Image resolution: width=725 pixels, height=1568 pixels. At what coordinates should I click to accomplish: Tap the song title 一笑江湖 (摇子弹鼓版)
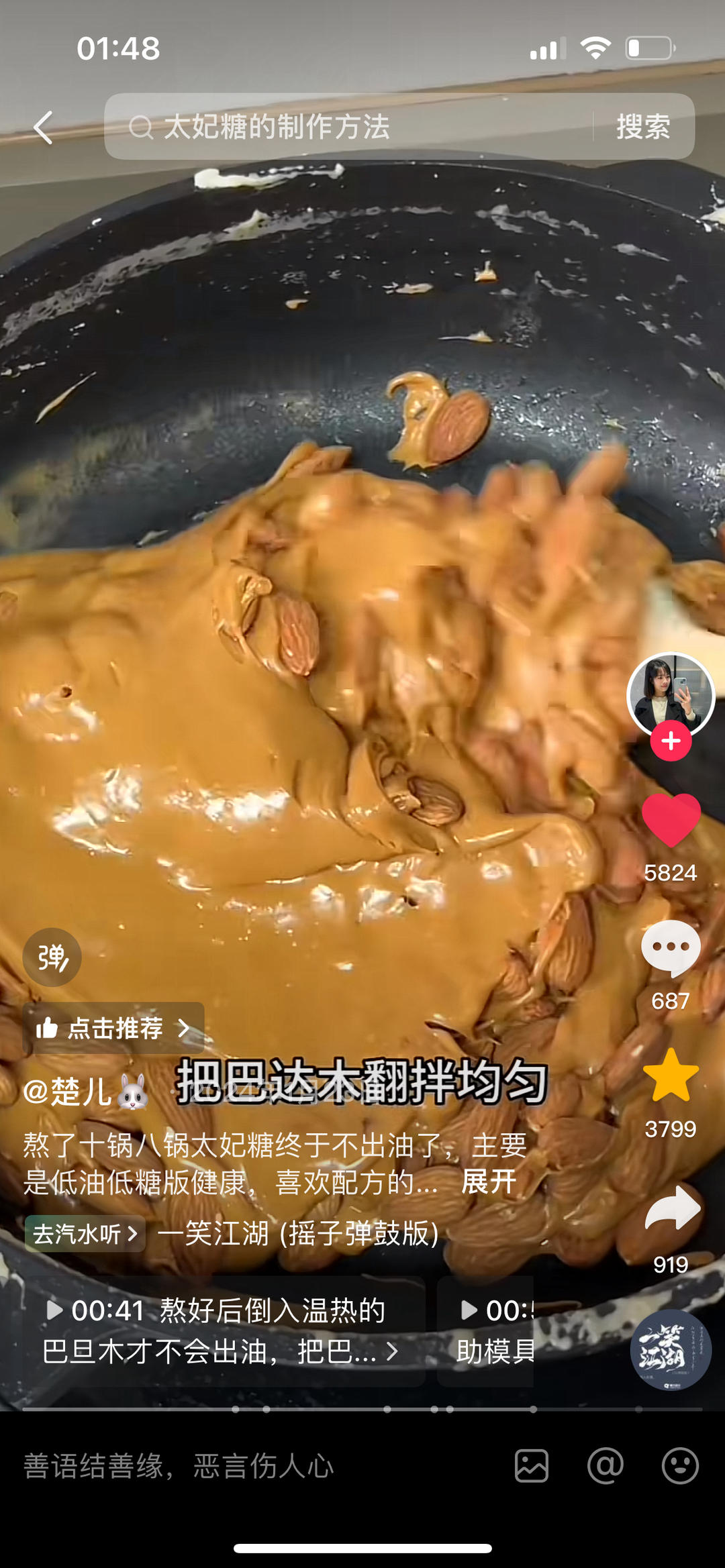tap(295, 1235)
